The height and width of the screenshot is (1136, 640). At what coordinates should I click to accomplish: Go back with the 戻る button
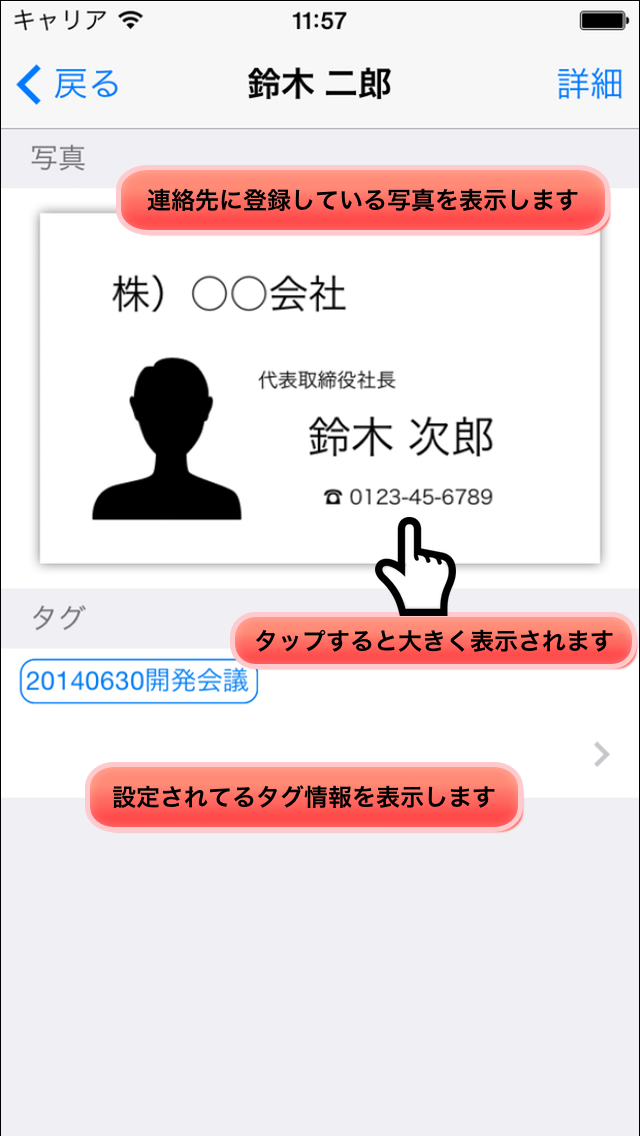pyautogui.click(x=67, y=85)
